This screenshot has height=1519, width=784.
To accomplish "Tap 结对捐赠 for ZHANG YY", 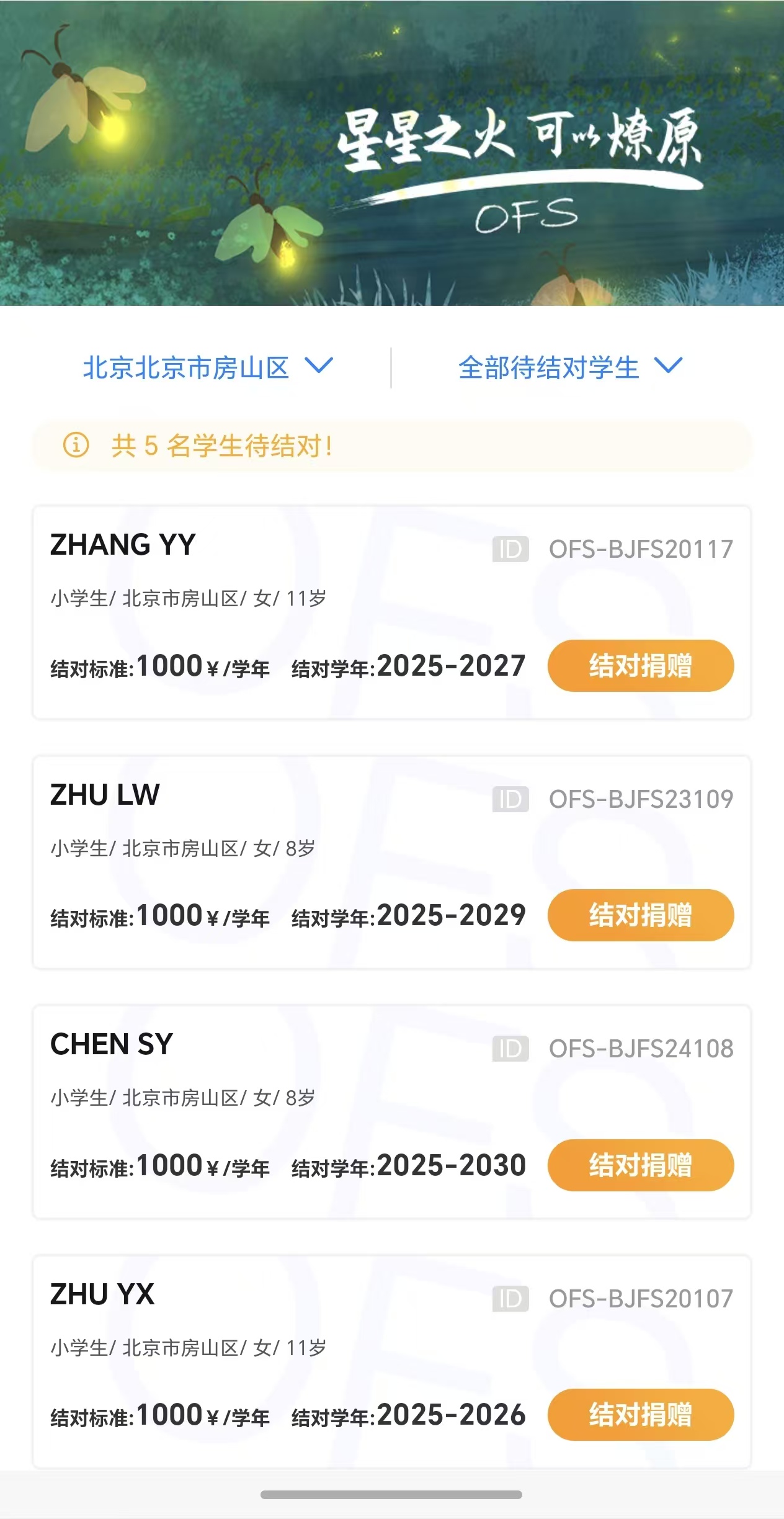I will [640, 666].
